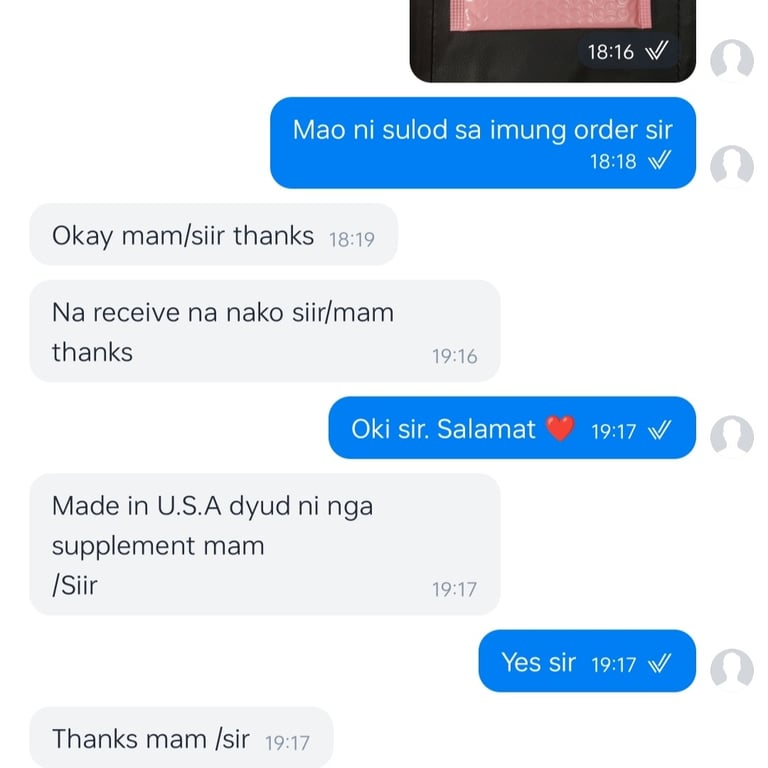This screenshot has height=768, width=768.
Task: Open the avatar beside the 'Mao ni sulod' message
Action: tap(731, 165)
